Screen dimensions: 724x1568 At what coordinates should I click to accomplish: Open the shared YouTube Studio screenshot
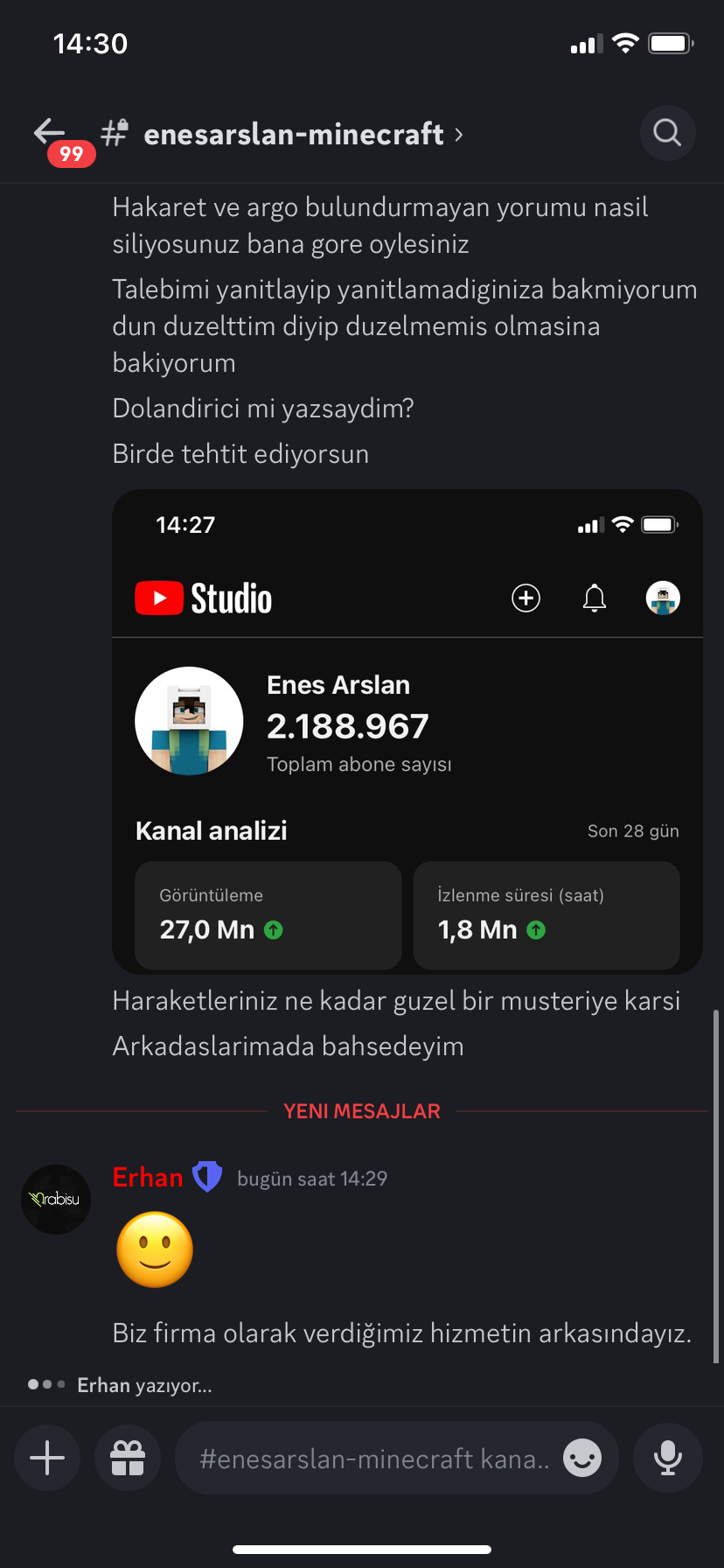[407, 731]
